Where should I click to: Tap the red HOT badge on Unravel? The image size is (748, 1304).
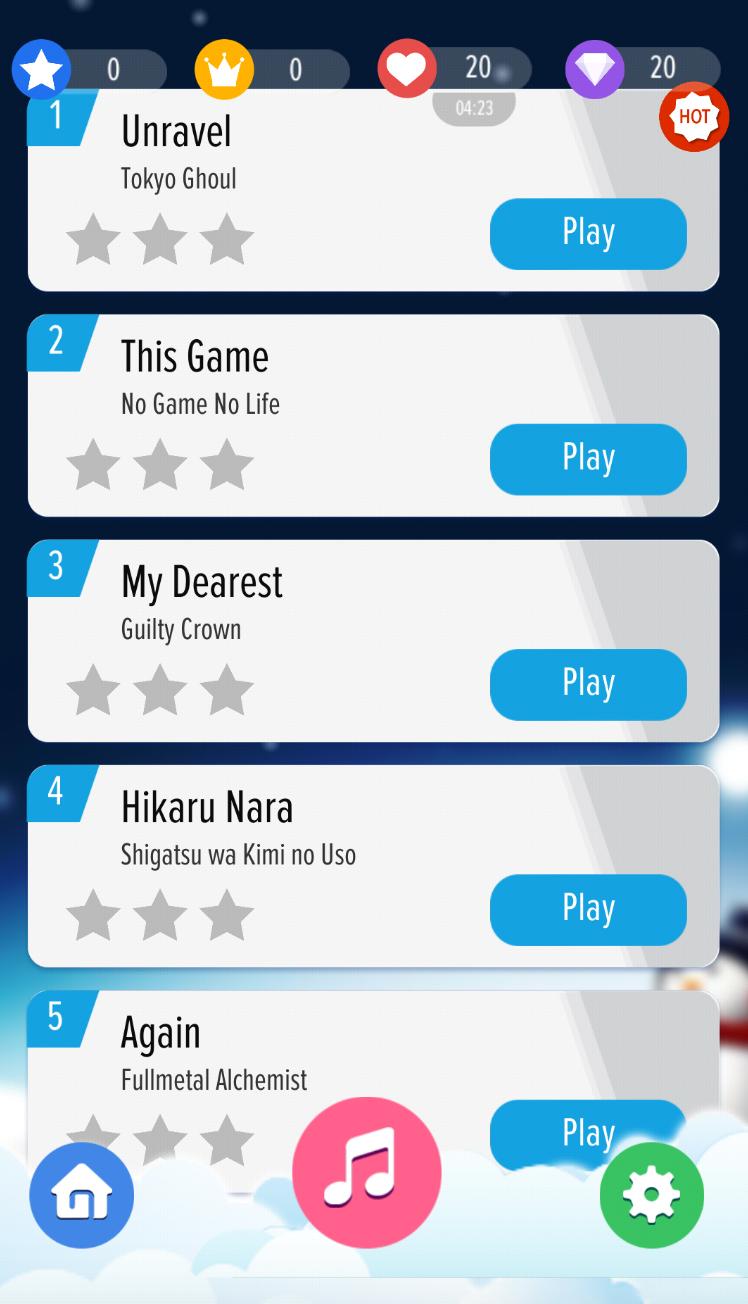(x=694, y=117)
